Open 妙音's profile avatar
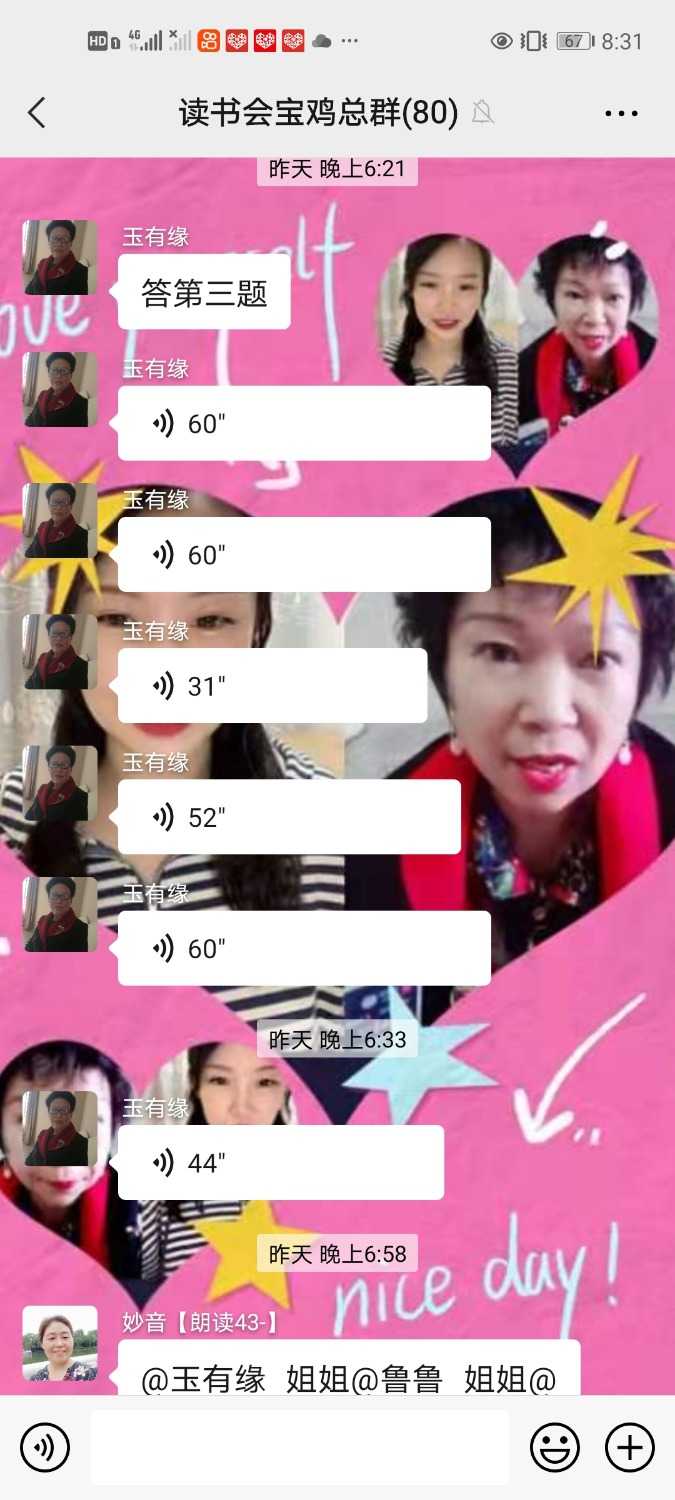 (x=60, y=1343)
